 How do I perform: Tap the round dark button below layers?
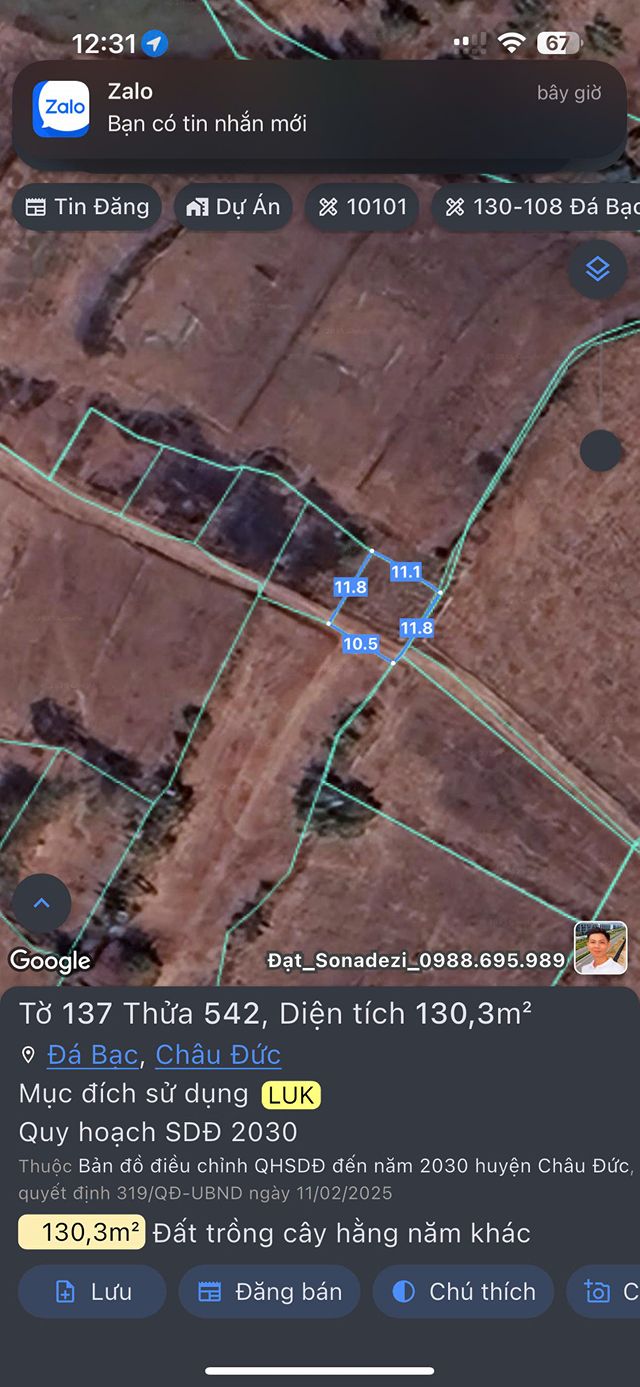(x=600, y=451)
